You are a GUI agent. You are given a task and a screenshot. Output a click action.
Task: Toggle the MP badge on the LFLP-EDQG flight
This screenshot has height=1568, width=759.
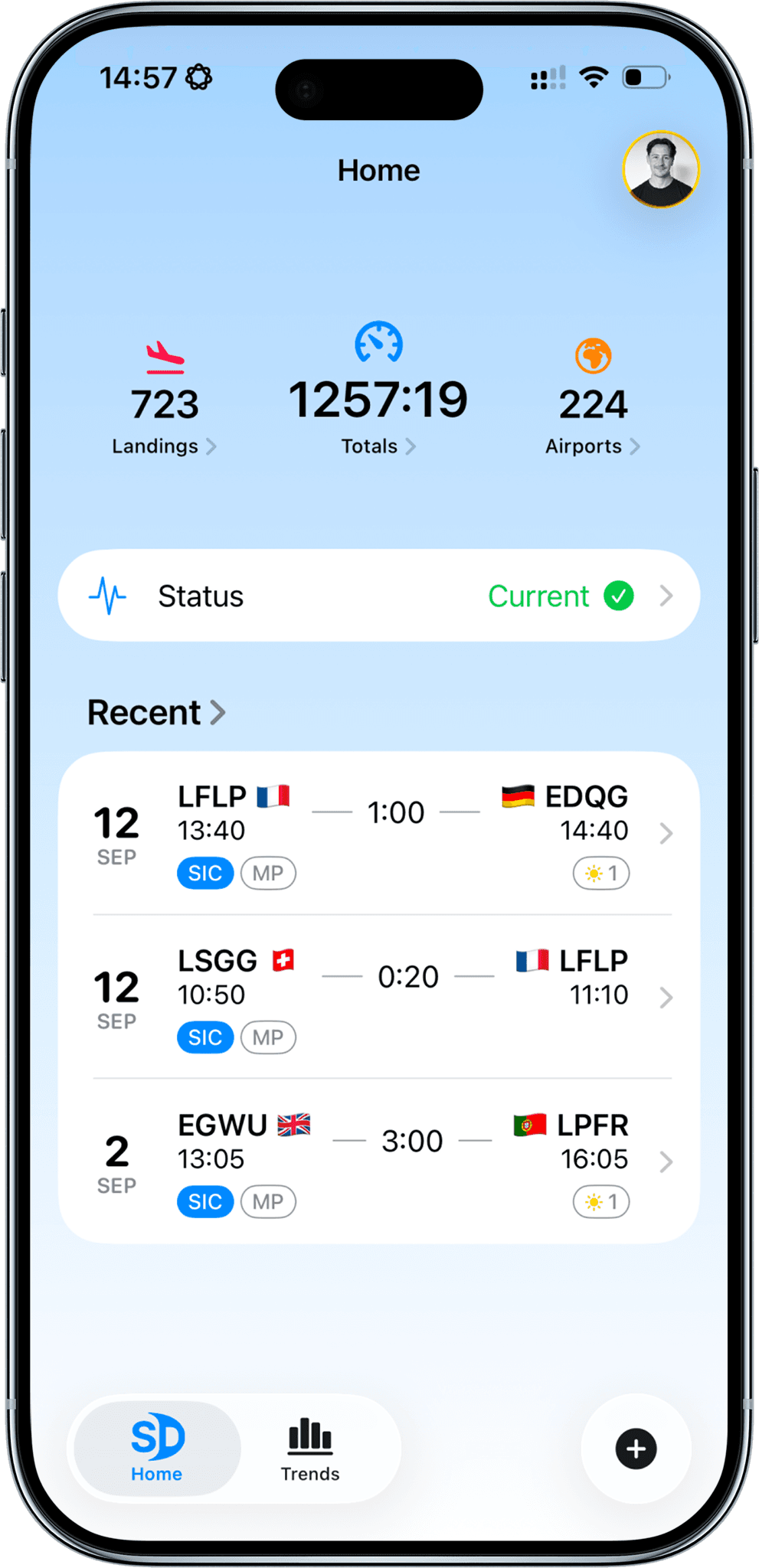[268, 873]
